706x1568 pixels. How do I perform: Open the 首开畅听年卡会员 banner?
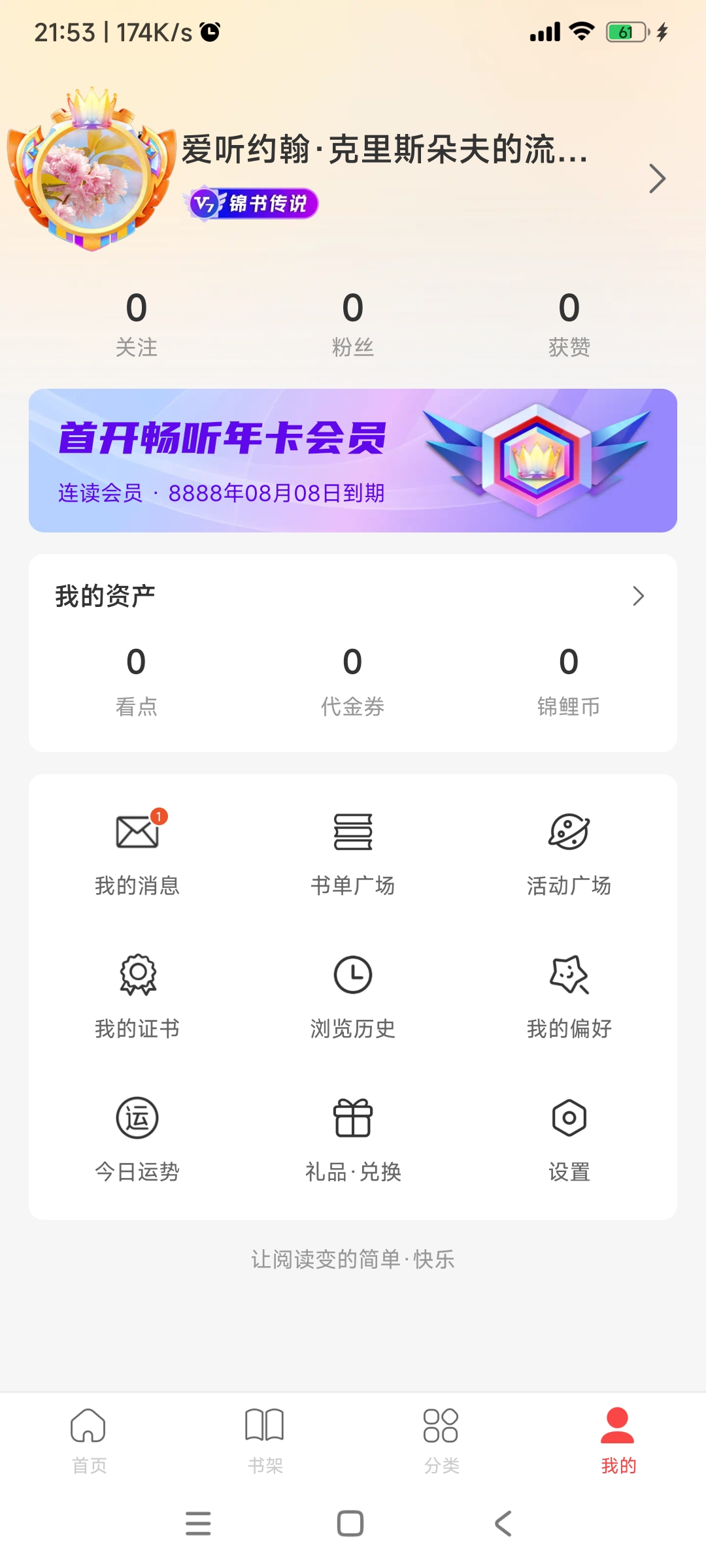click(x=353, y=461)
